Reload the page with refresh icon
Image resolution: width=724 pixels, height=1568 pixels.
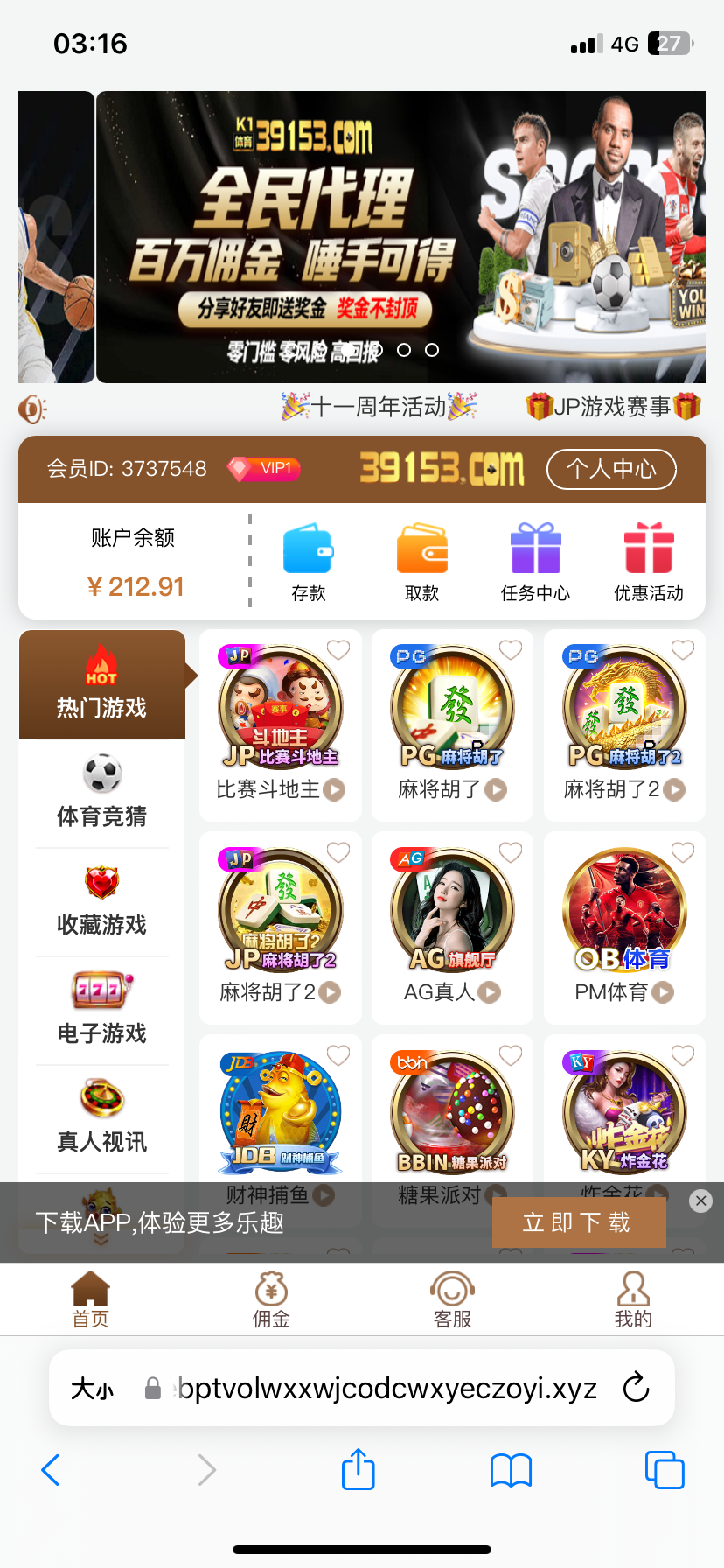pos(636,1388)
